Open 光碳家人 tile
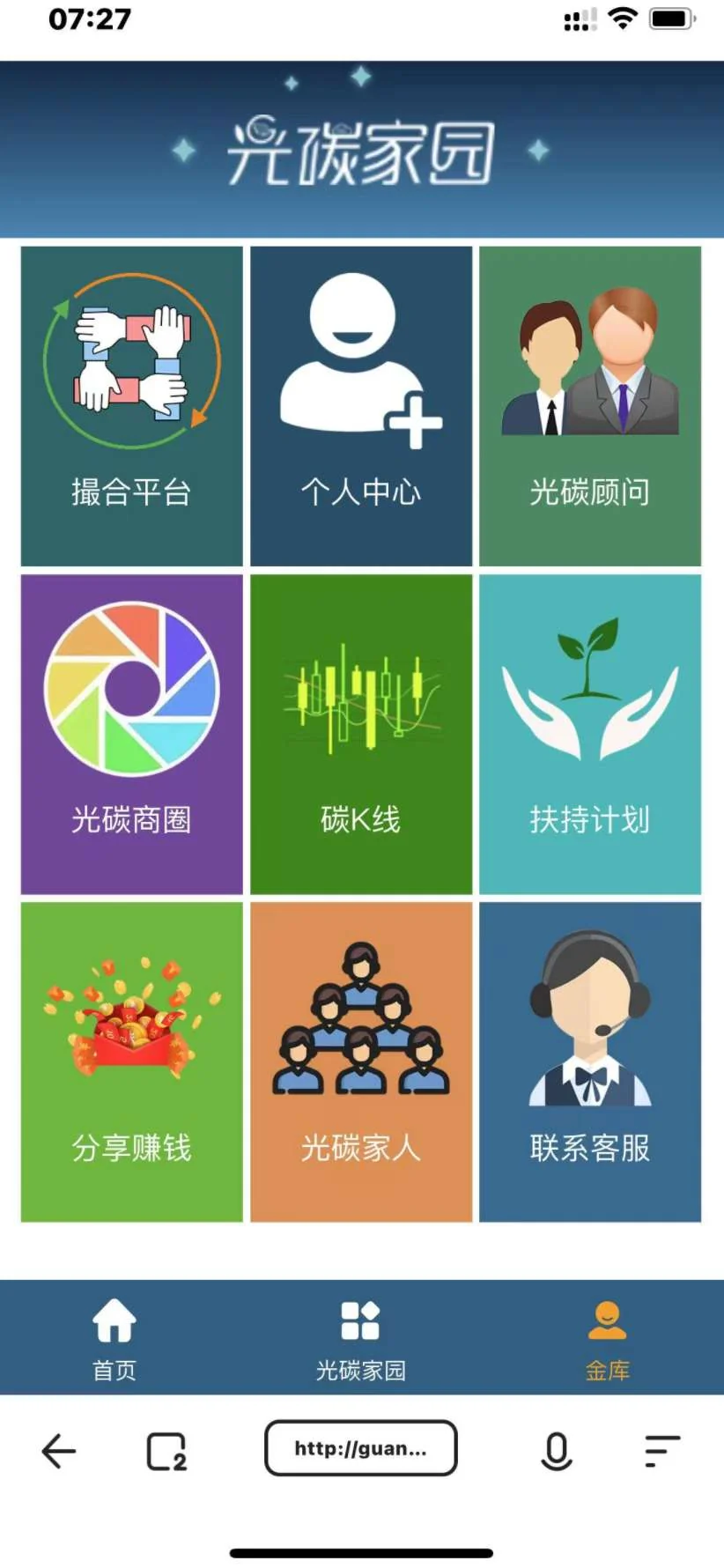724x1568 pixels. [x=361, y=1061]
